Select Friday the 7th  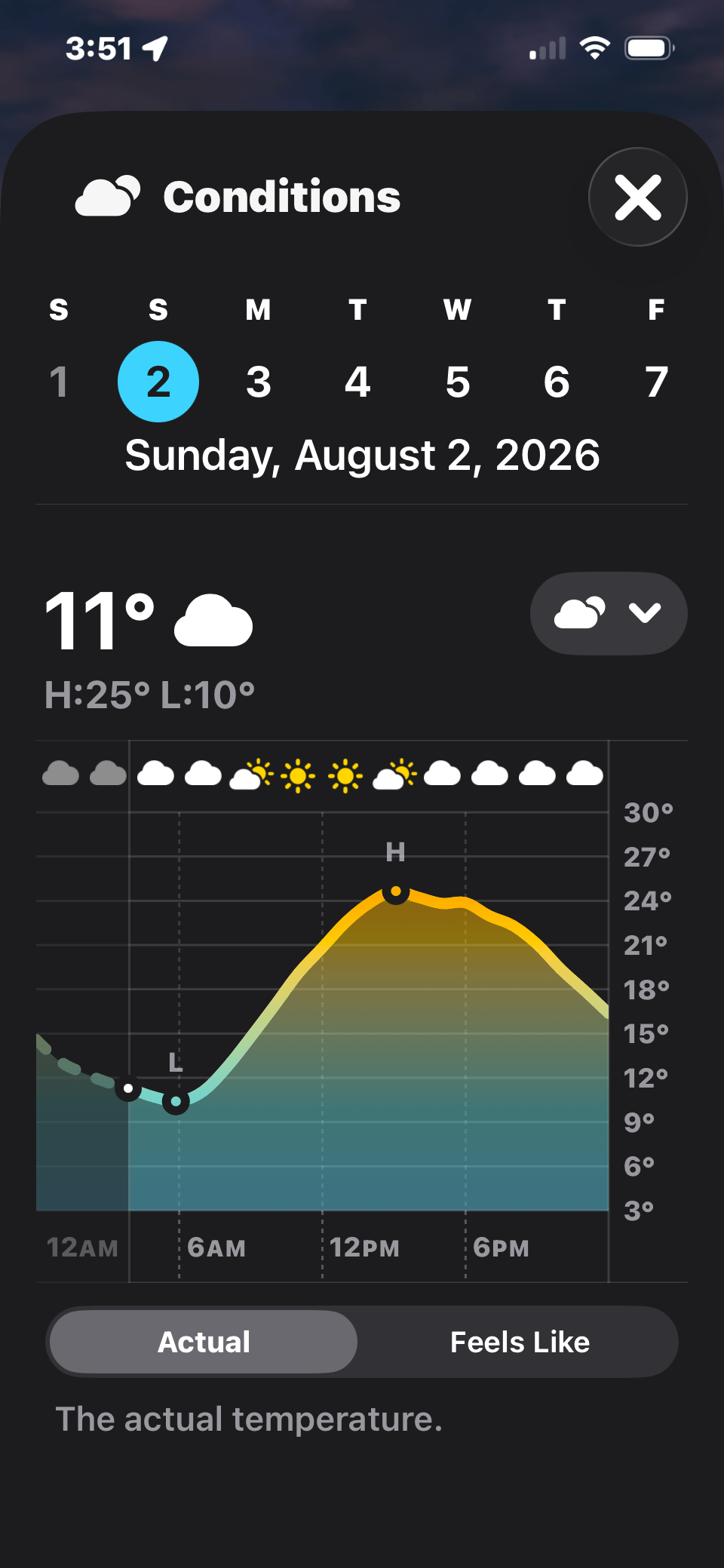tap(656, 382)
